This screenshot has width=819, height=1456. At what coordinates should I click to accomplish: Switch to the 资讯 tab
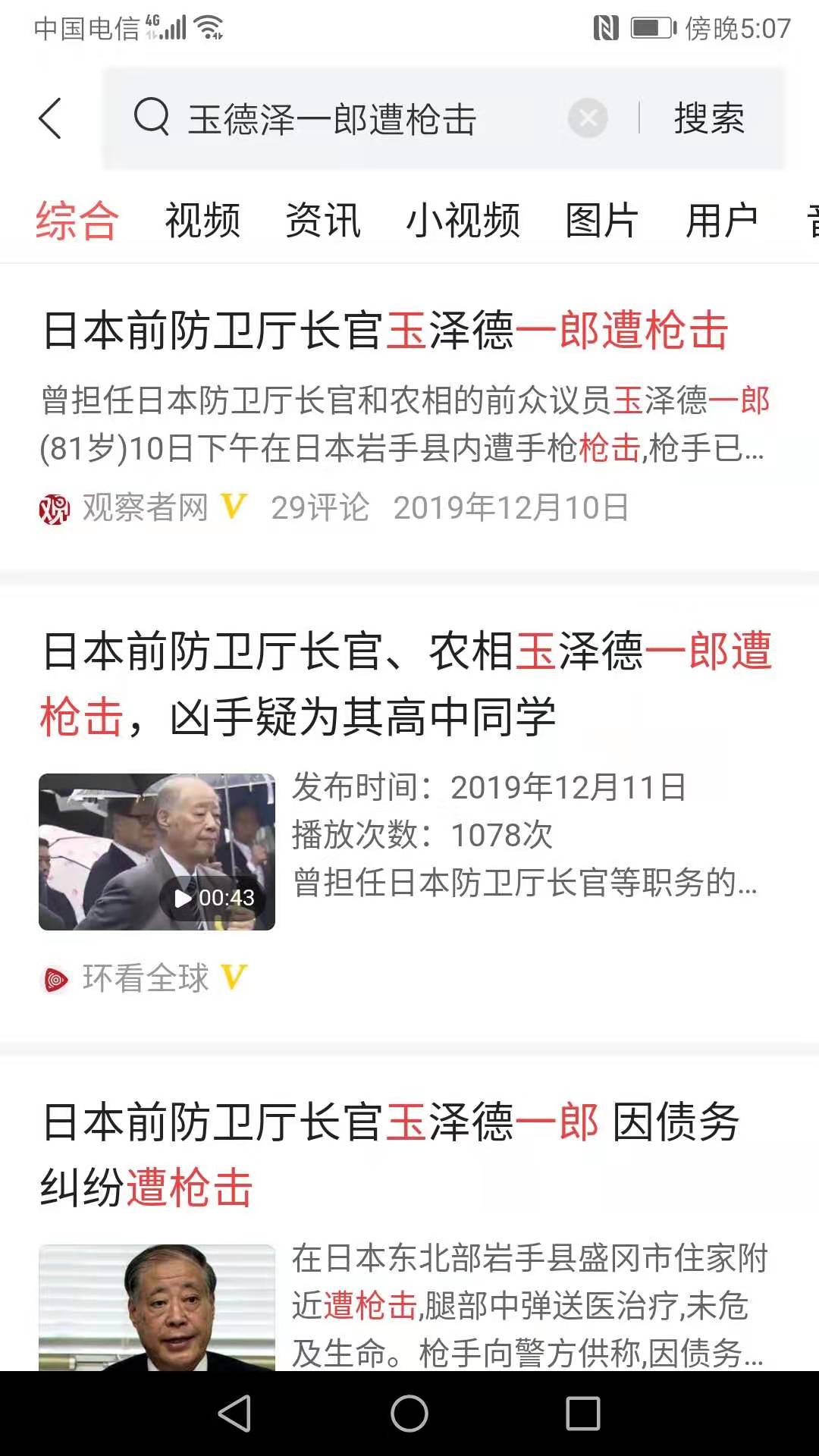click(323, 221)
